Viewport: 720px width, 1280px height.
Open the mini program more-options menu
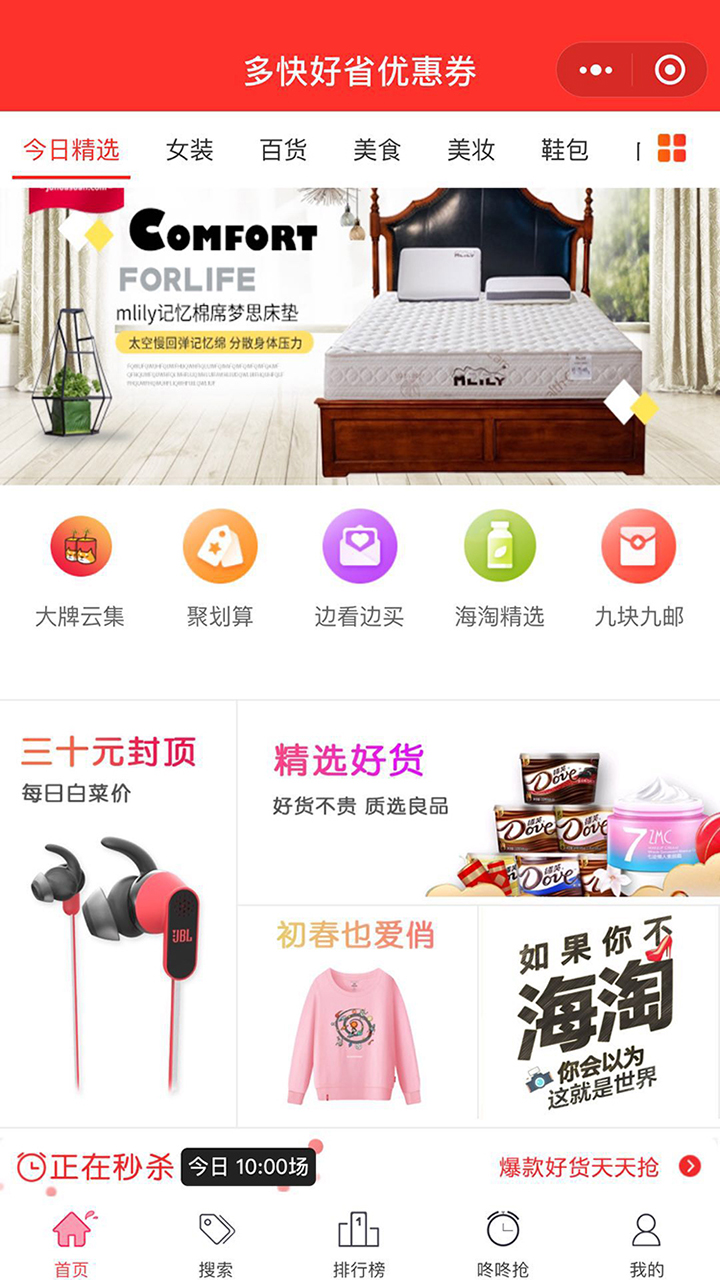coord(596,70)
